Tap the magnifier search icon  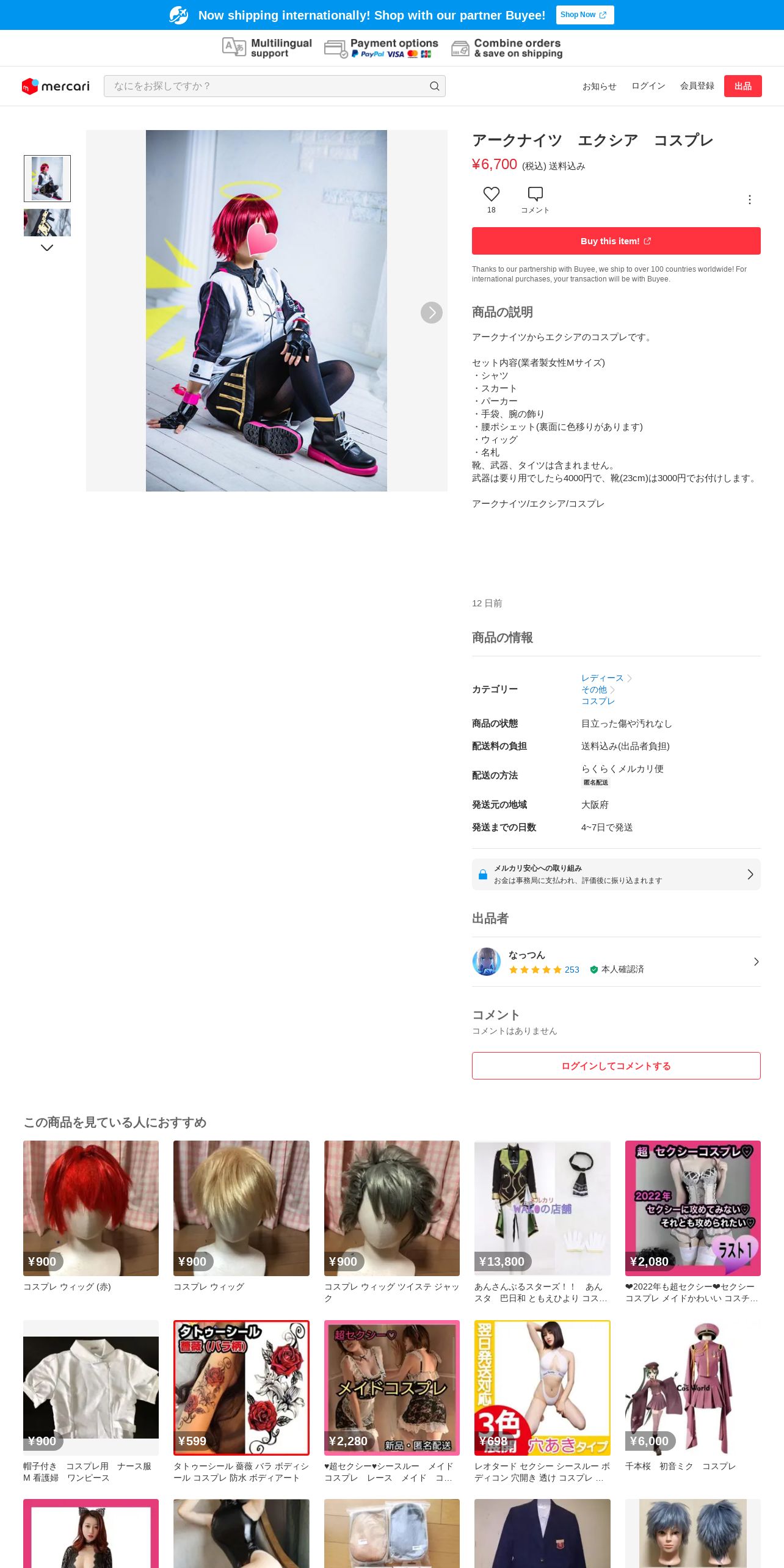click(434, 86)
